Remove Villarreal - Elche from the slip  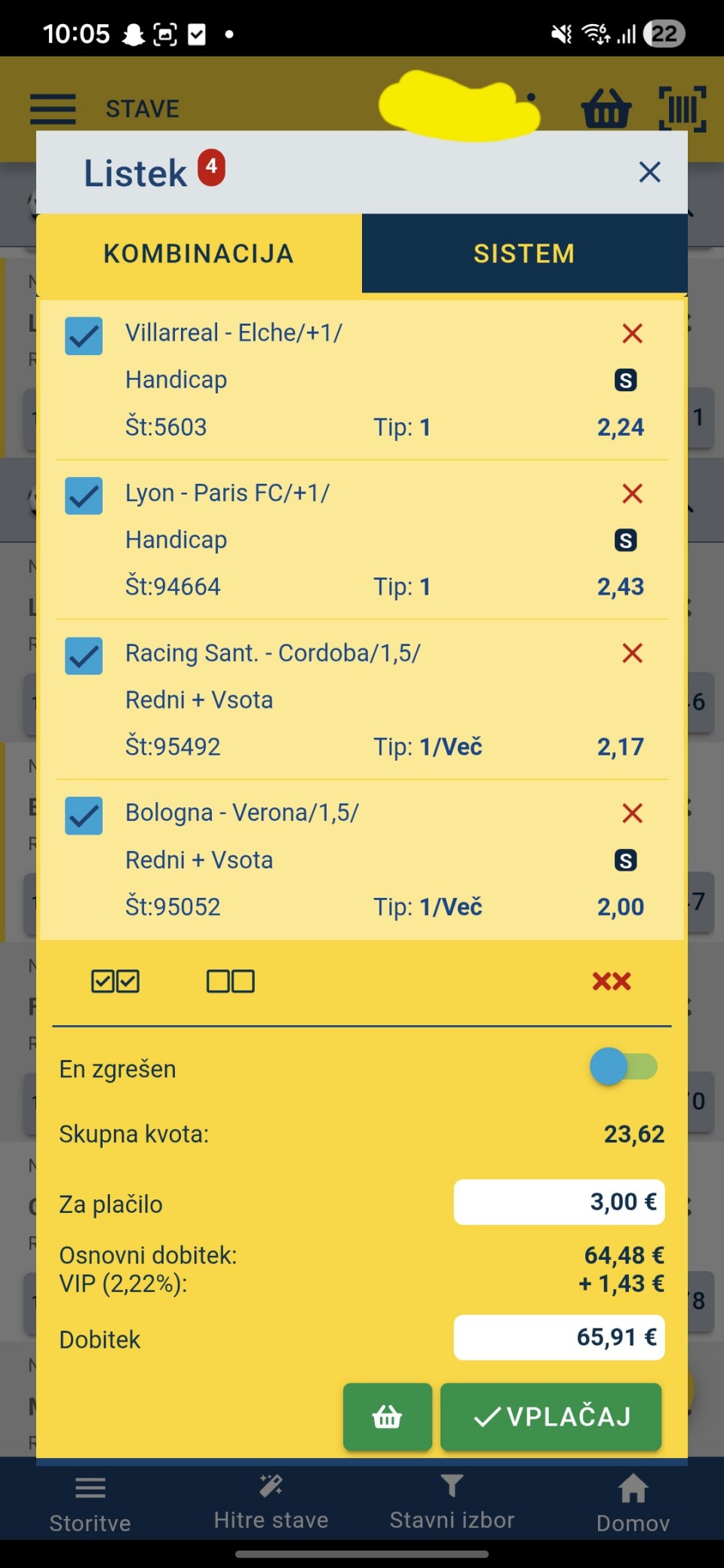tap(632, 333)
